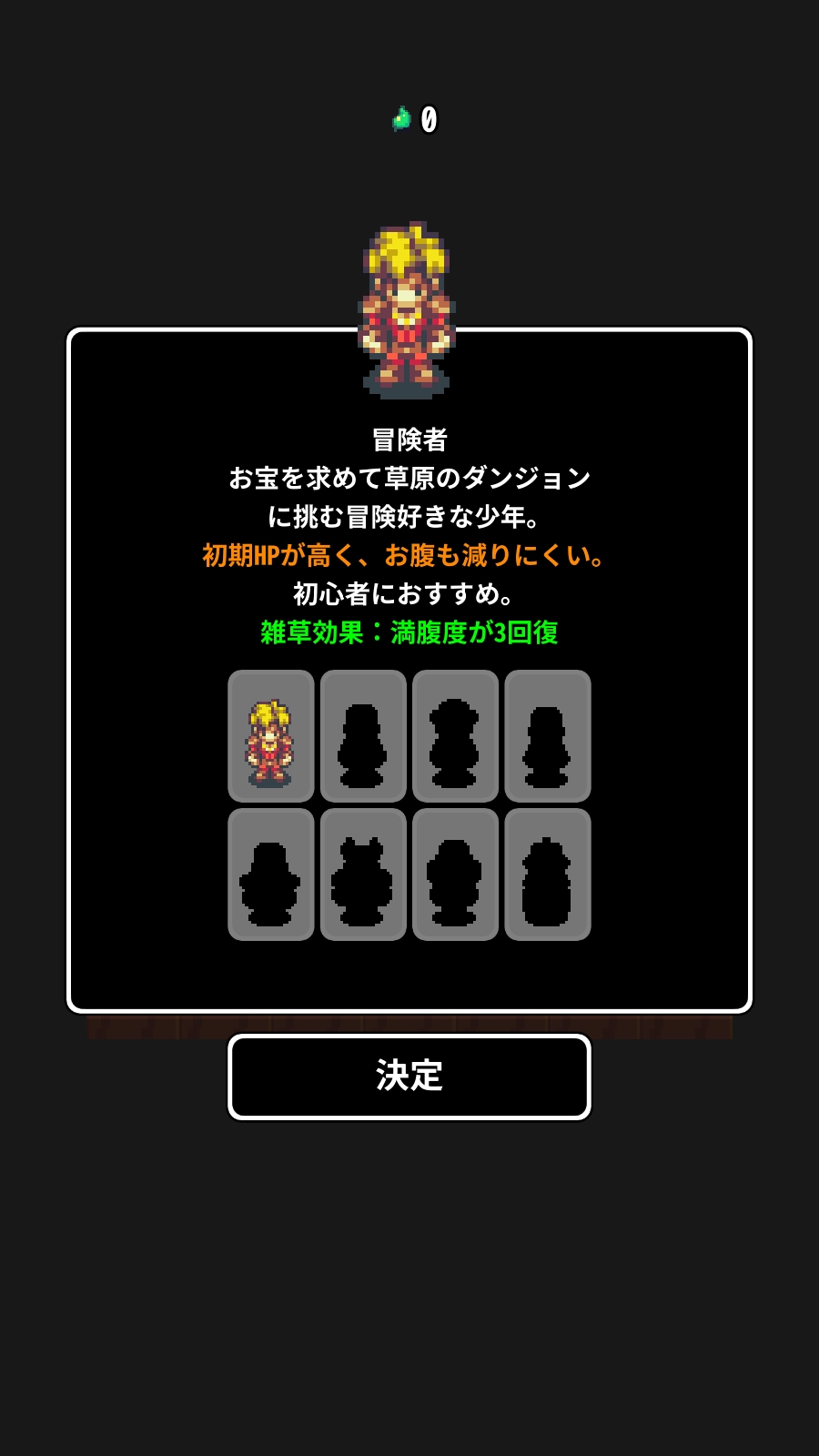This screenshot has width=819, height=1456.
Task: Confirm selection with the 決定 button
Action: tap(409, 1077)
